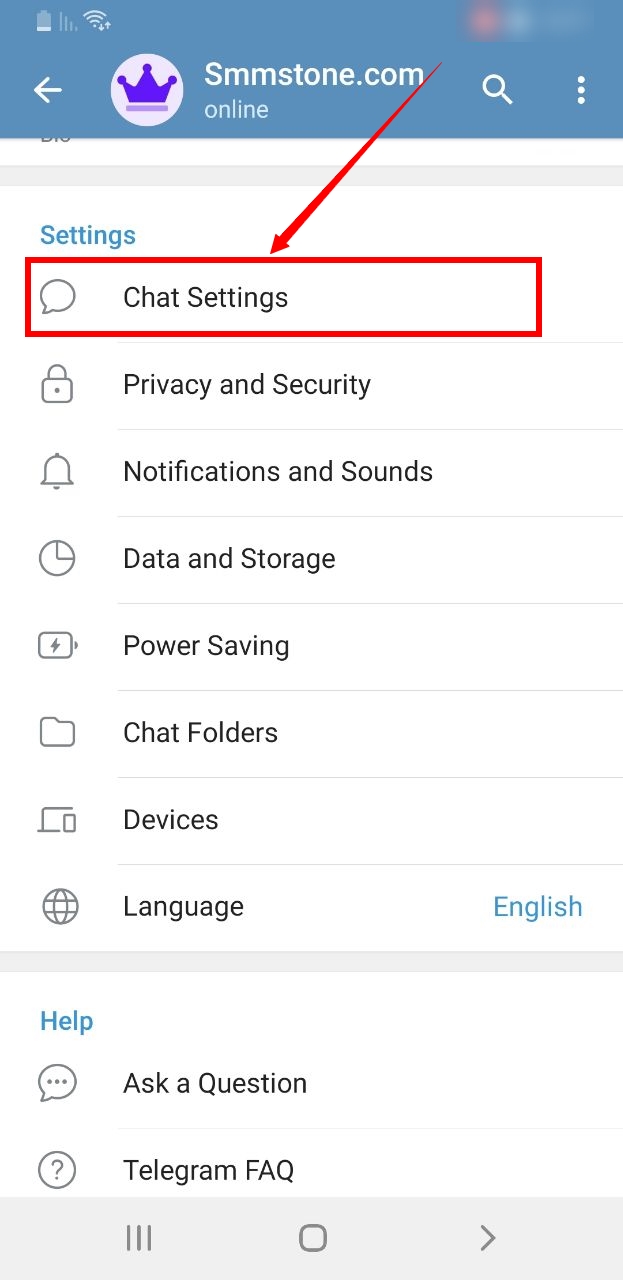This screenshot has height=1280, width=623.
Task: Open the recent apps button
Action: point(138,1238)
